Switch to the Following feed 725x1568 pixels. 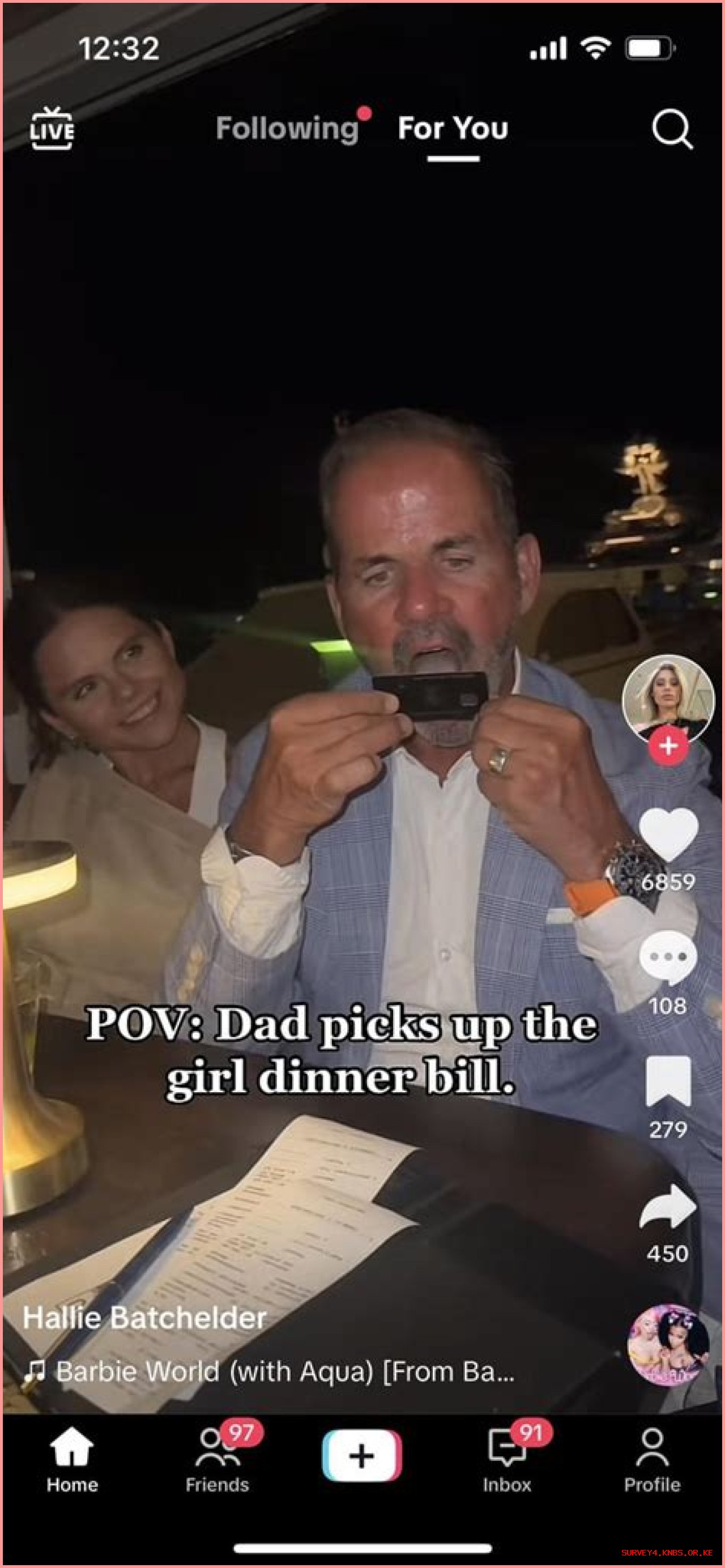[x=287, y=129]
